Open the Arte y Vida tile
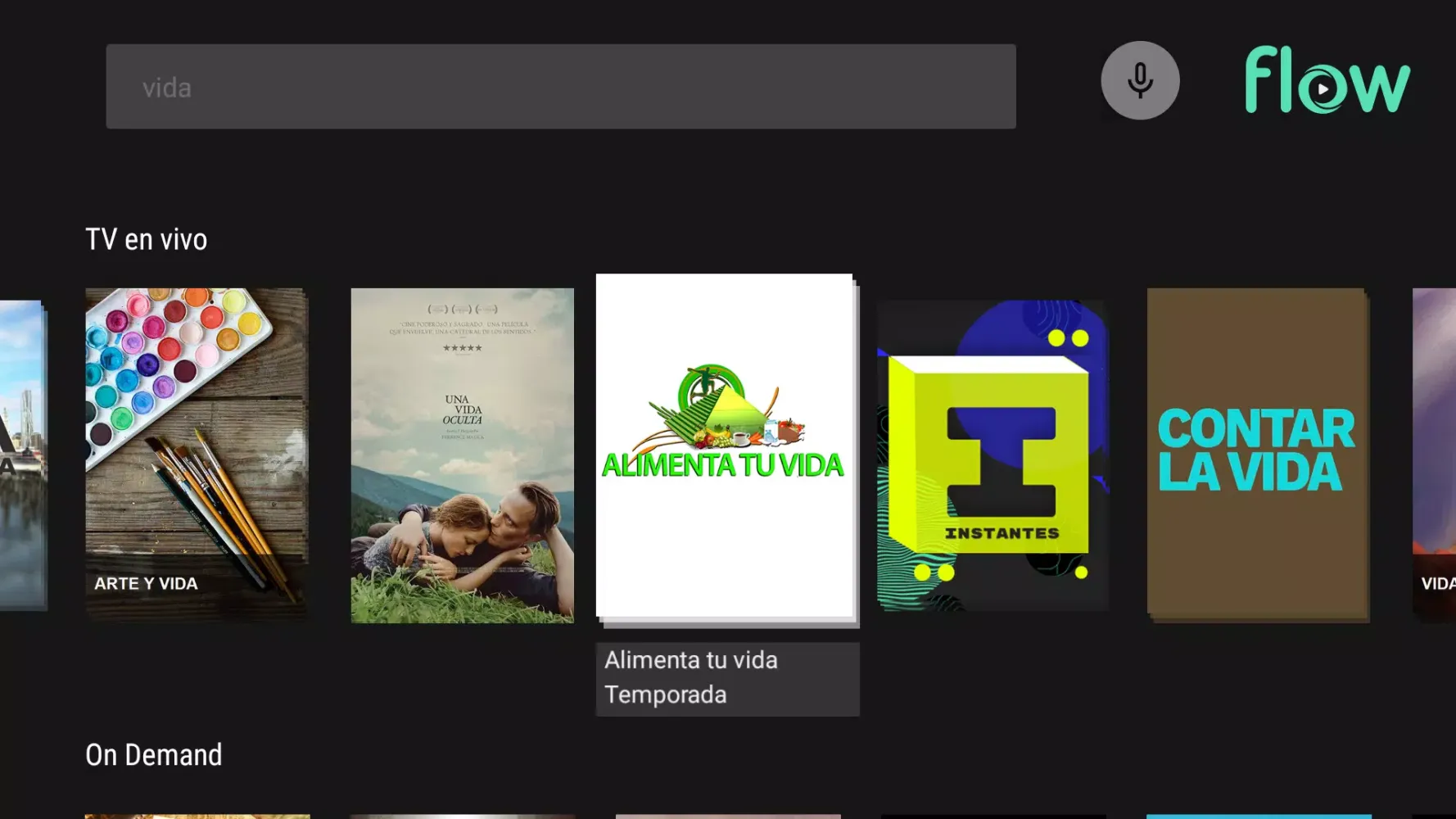Viewport: 1456px width, 819px height. [197, 455]
